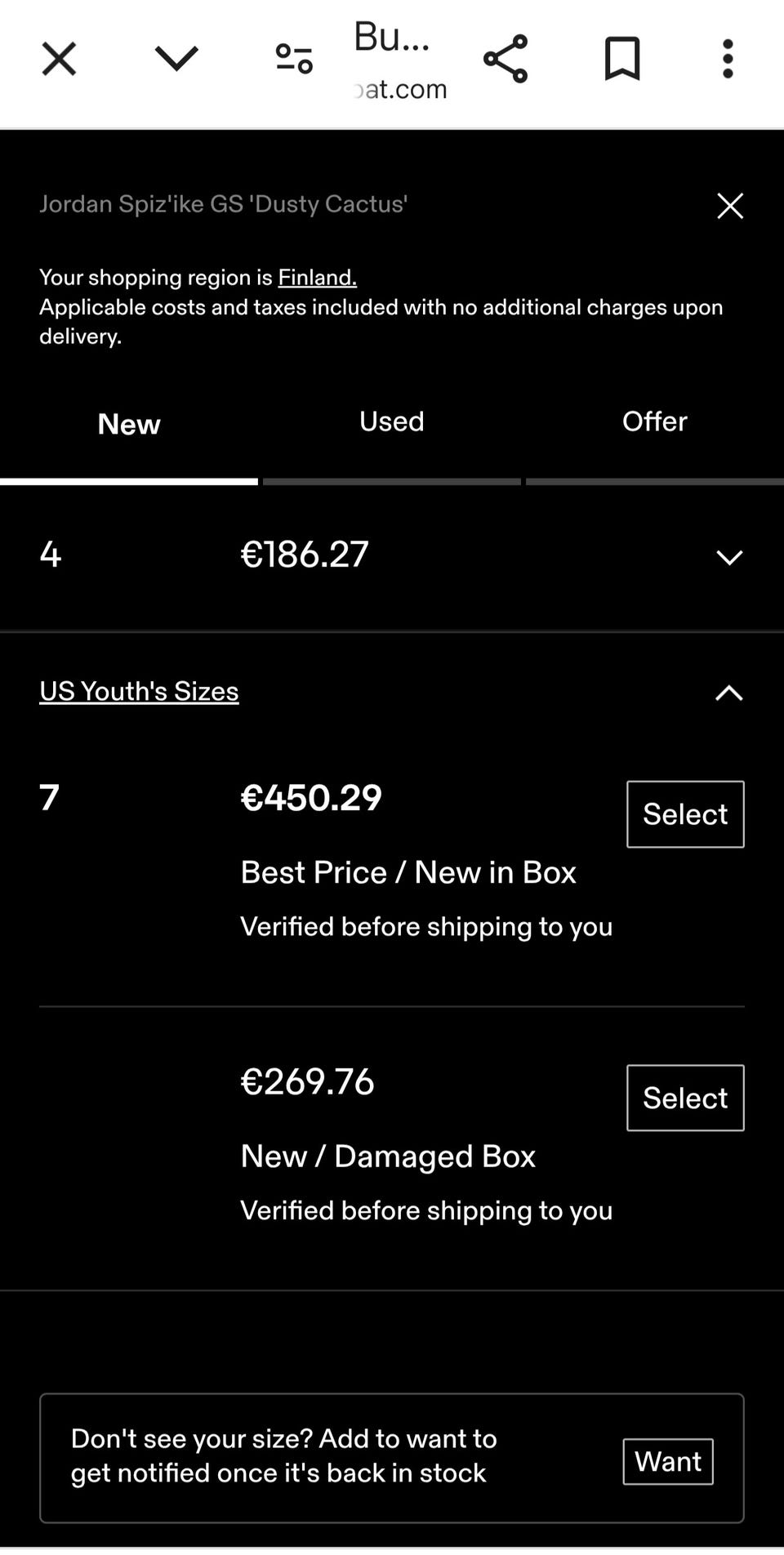
Task: Select the €269.76 Damaged Box option
Action: 684,1098
